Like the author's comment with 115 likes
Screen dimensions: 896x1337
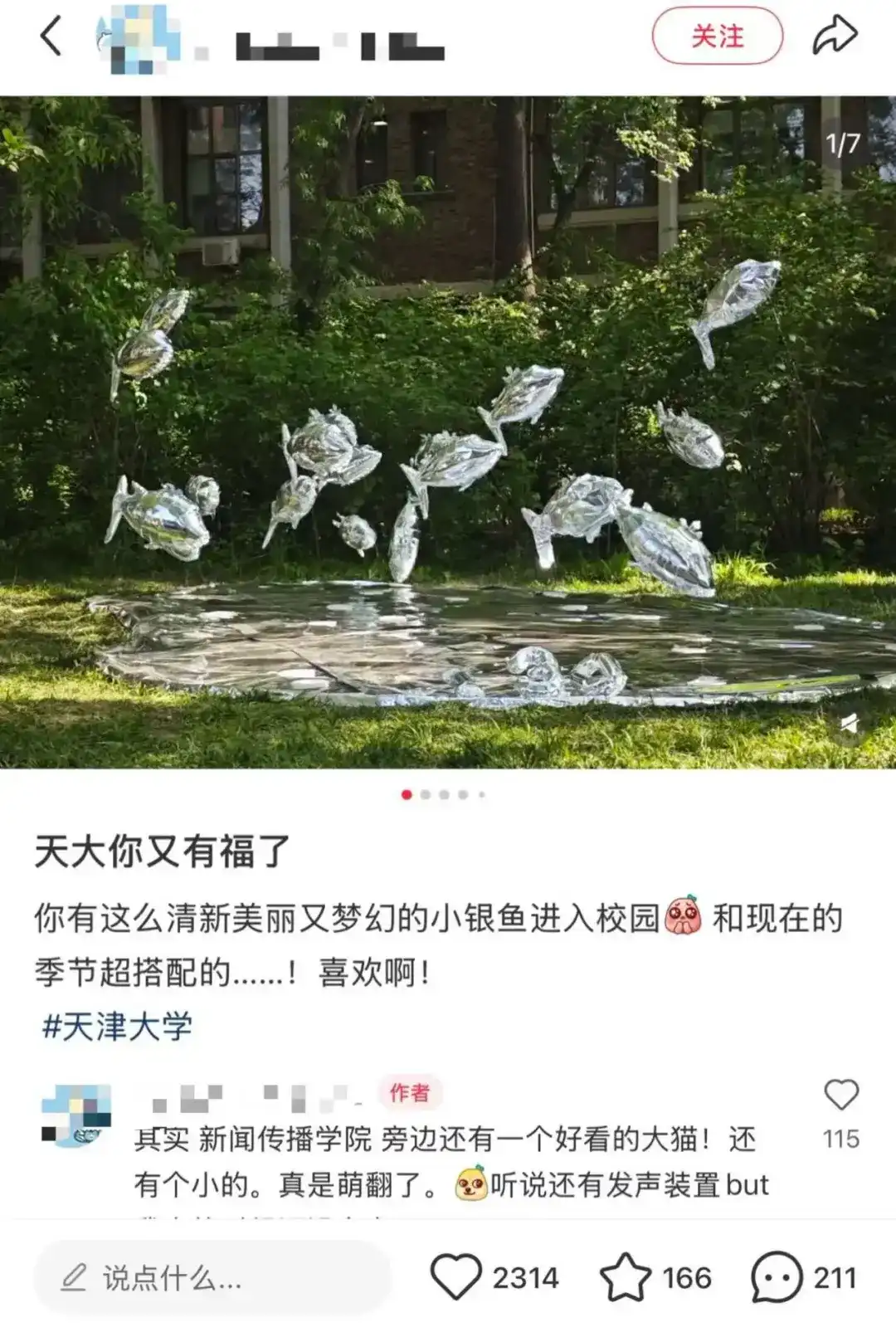pos(840,1096)
